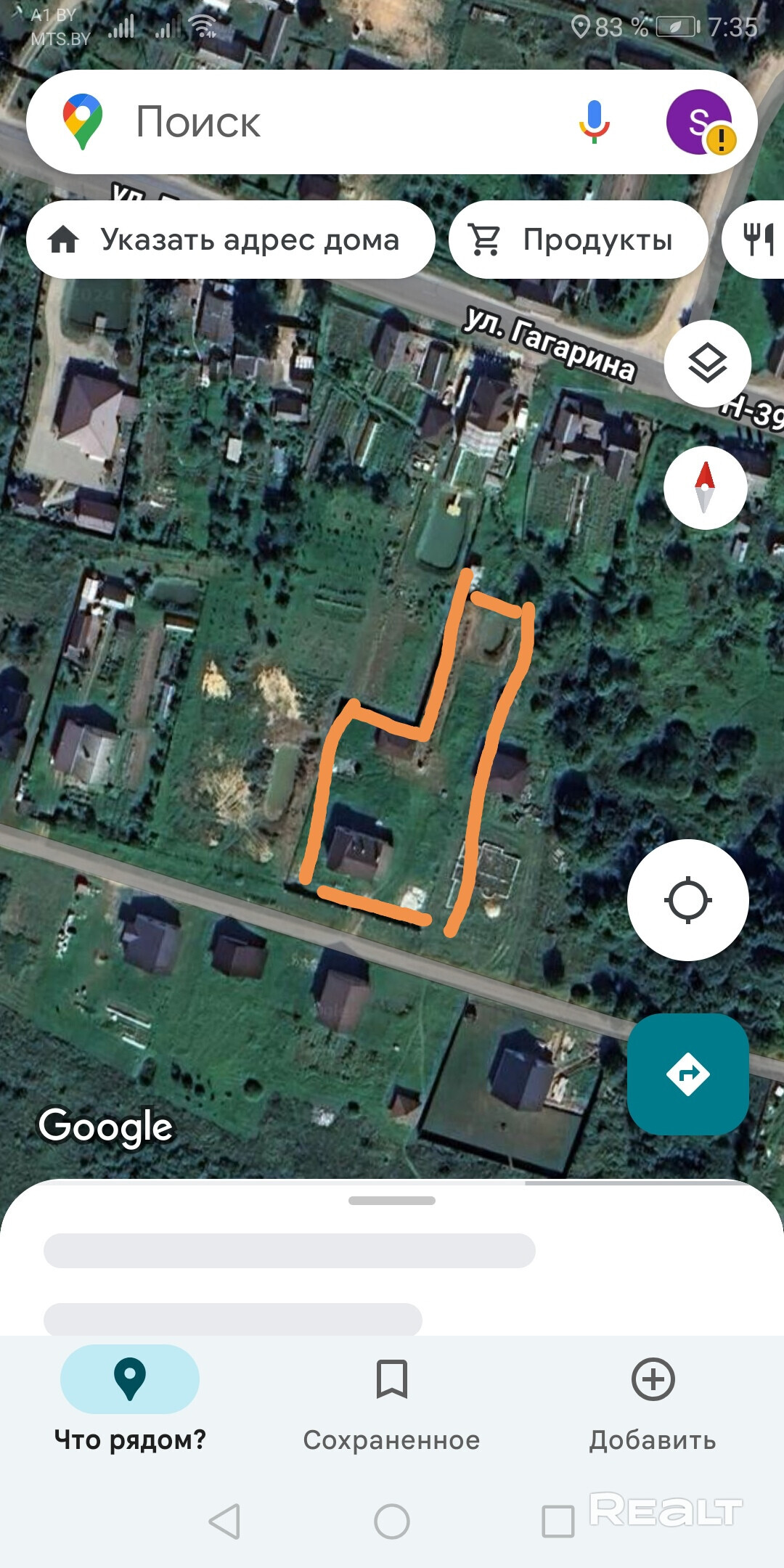Image resolution: width=784 pixels, height=1568 pixels.
Task: Open the map layers selector
Action: click(707, 364)
